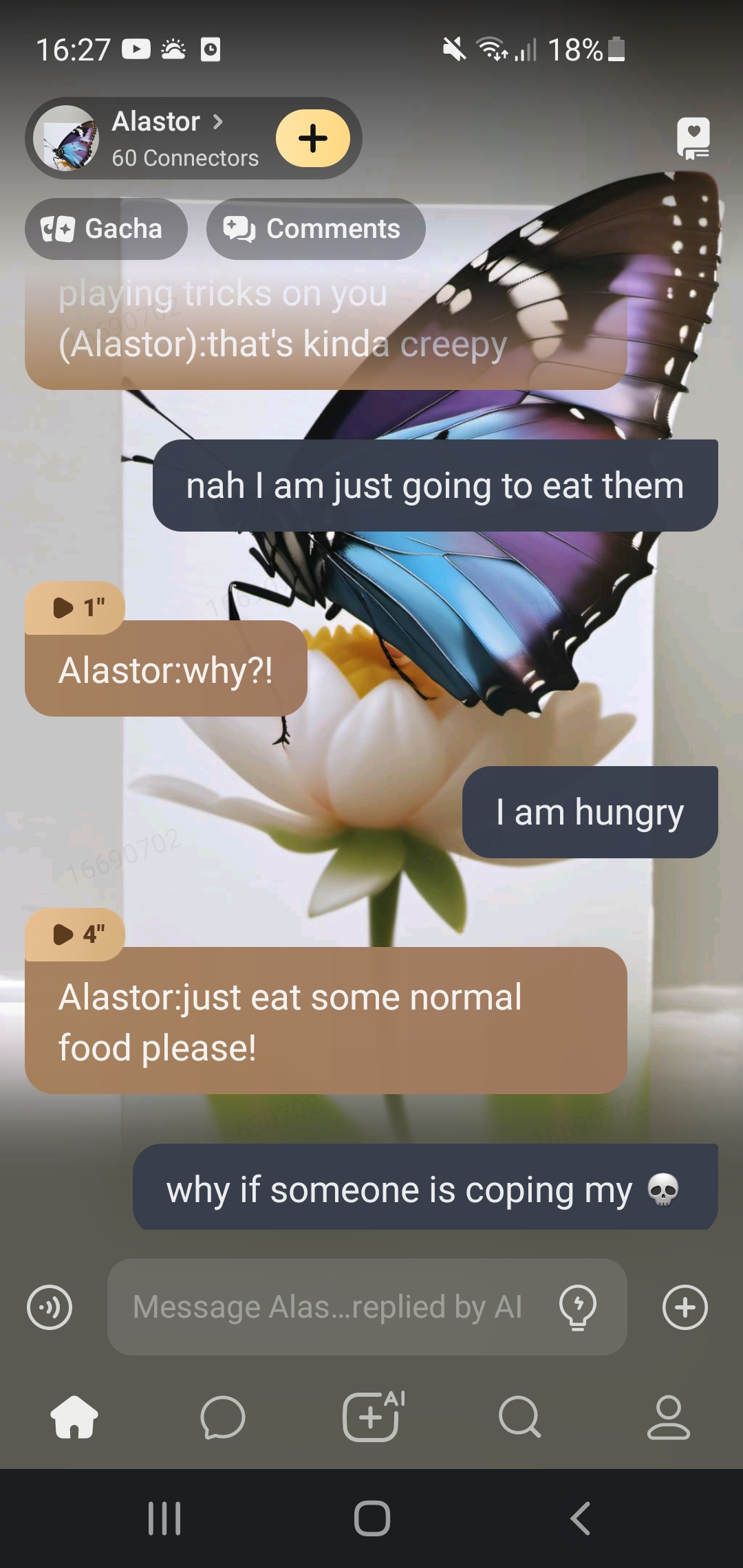
Task: Open more options with the circled plus
Action: tap(685, 1307)
